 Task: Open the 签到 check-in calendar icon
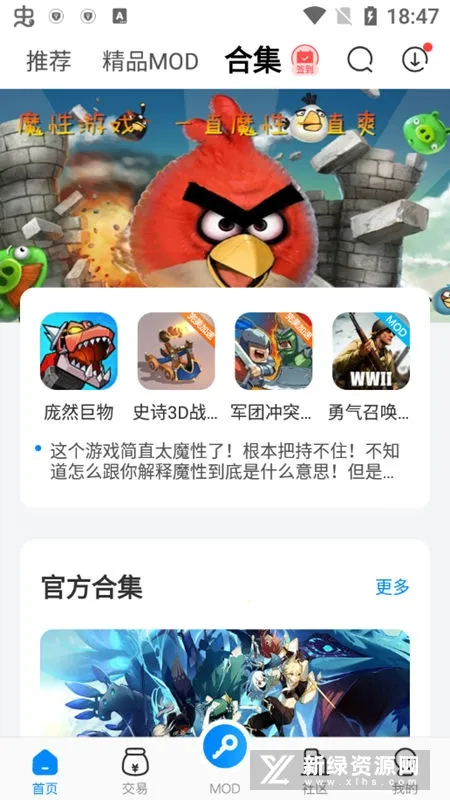[305, 61]
